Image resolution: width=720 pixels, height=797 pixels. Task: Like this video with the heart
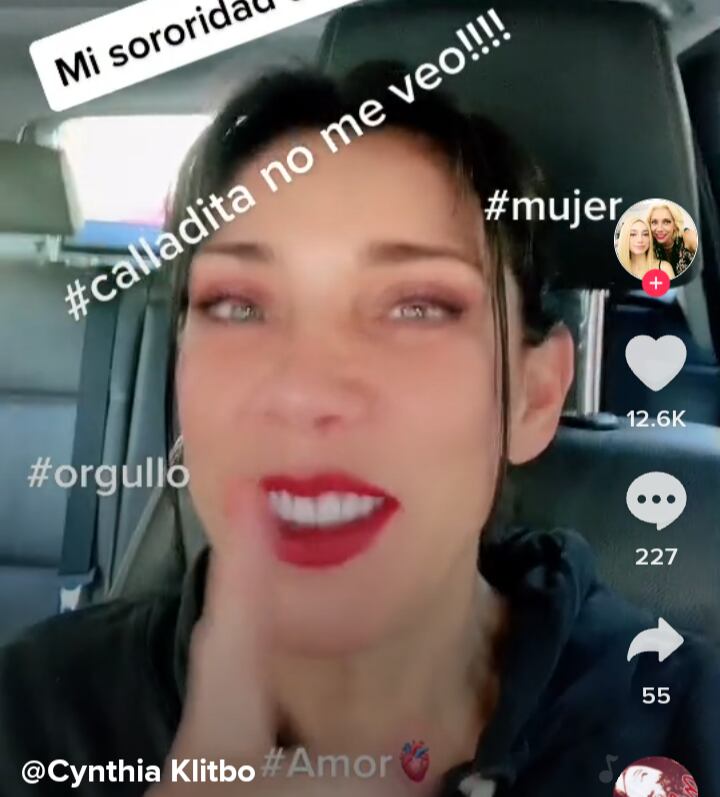coord(656,362)
